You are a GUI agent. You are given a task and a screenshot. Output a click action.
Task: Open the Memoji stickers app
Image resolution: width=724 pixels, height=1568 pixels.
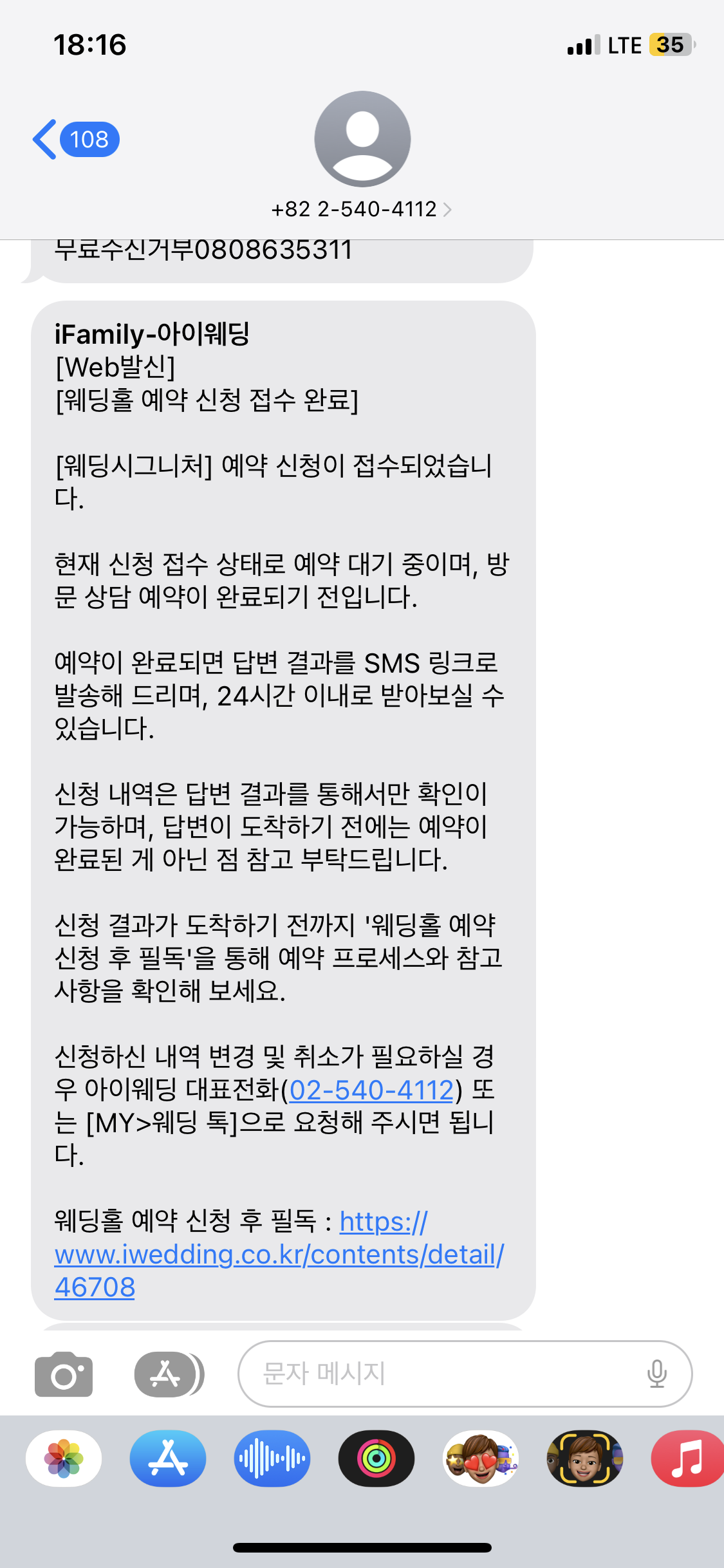point(481,1459)
